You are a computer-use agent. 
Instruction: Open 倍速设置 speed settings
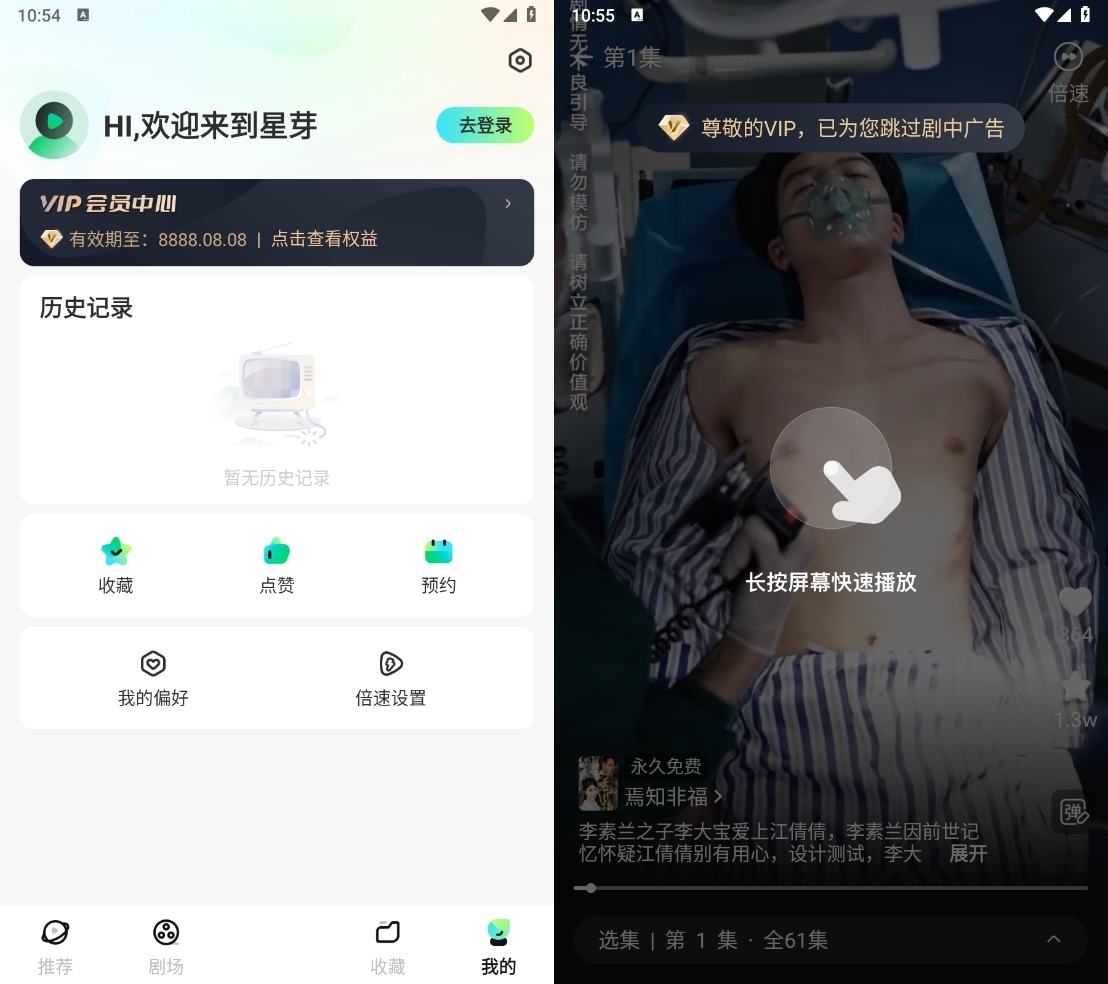tap(391, 678)
